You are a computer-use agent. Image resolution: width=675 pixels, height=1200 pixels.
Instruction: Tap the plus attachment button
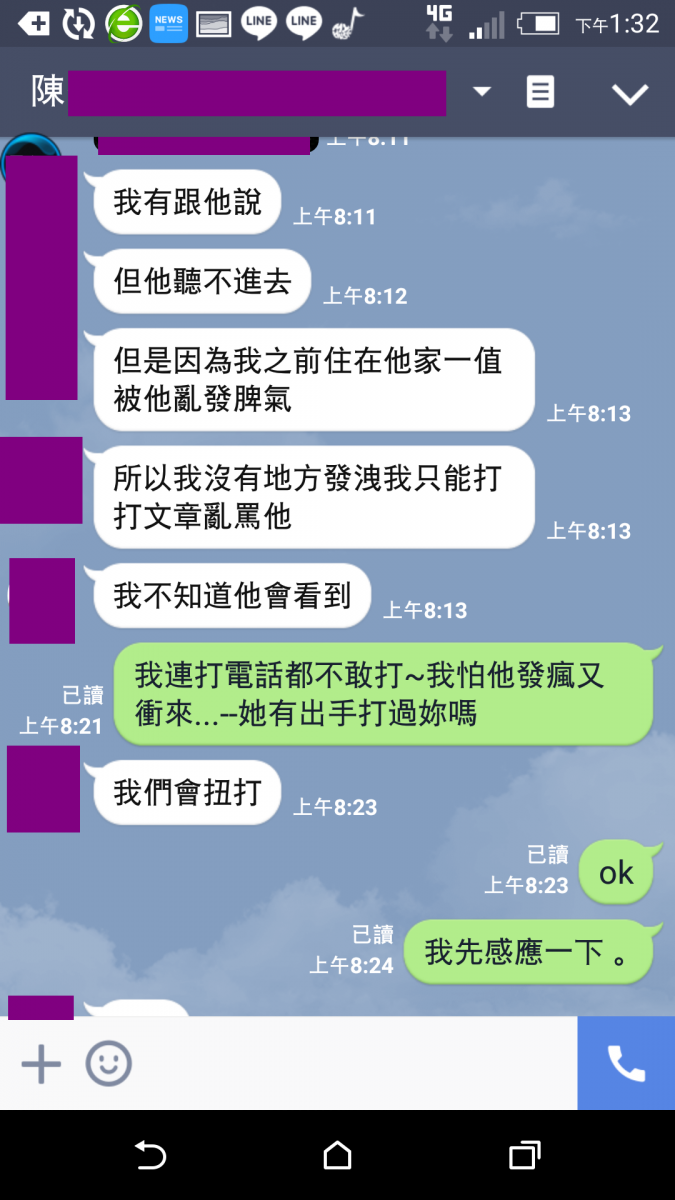(x=41, y=1064)
